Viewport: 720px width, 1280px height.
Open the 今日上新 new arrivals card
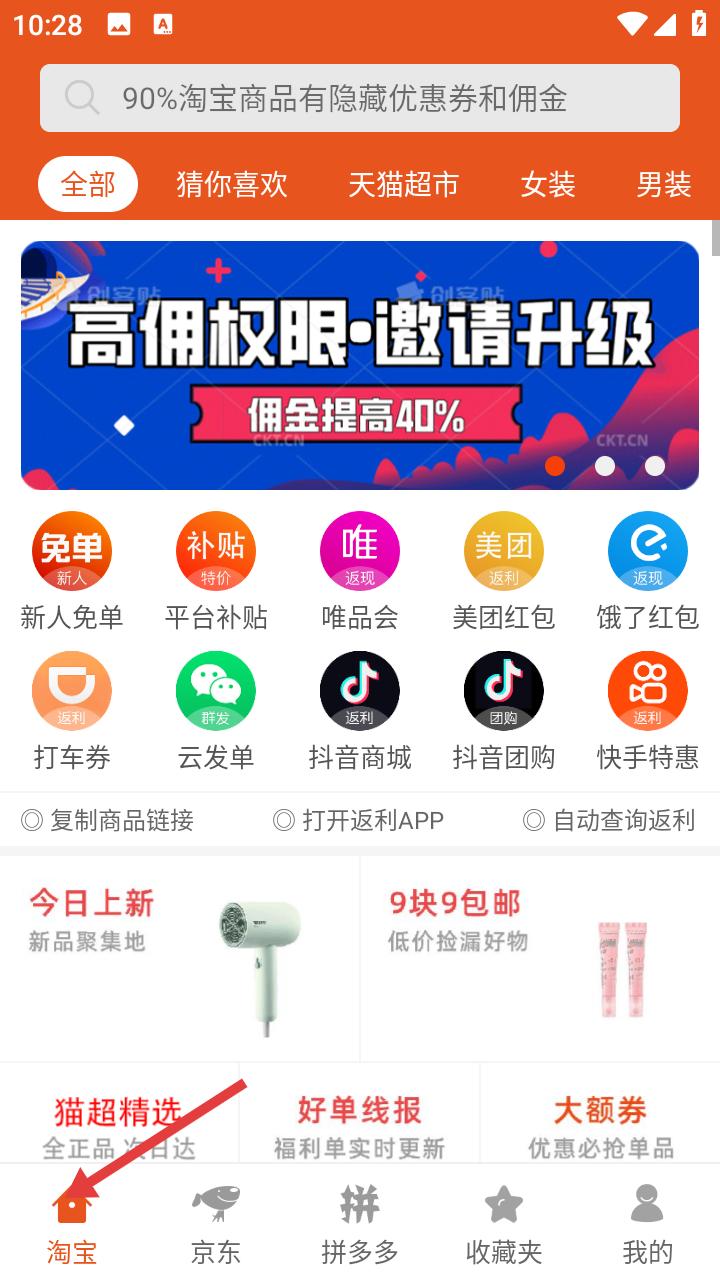(180, 958)
